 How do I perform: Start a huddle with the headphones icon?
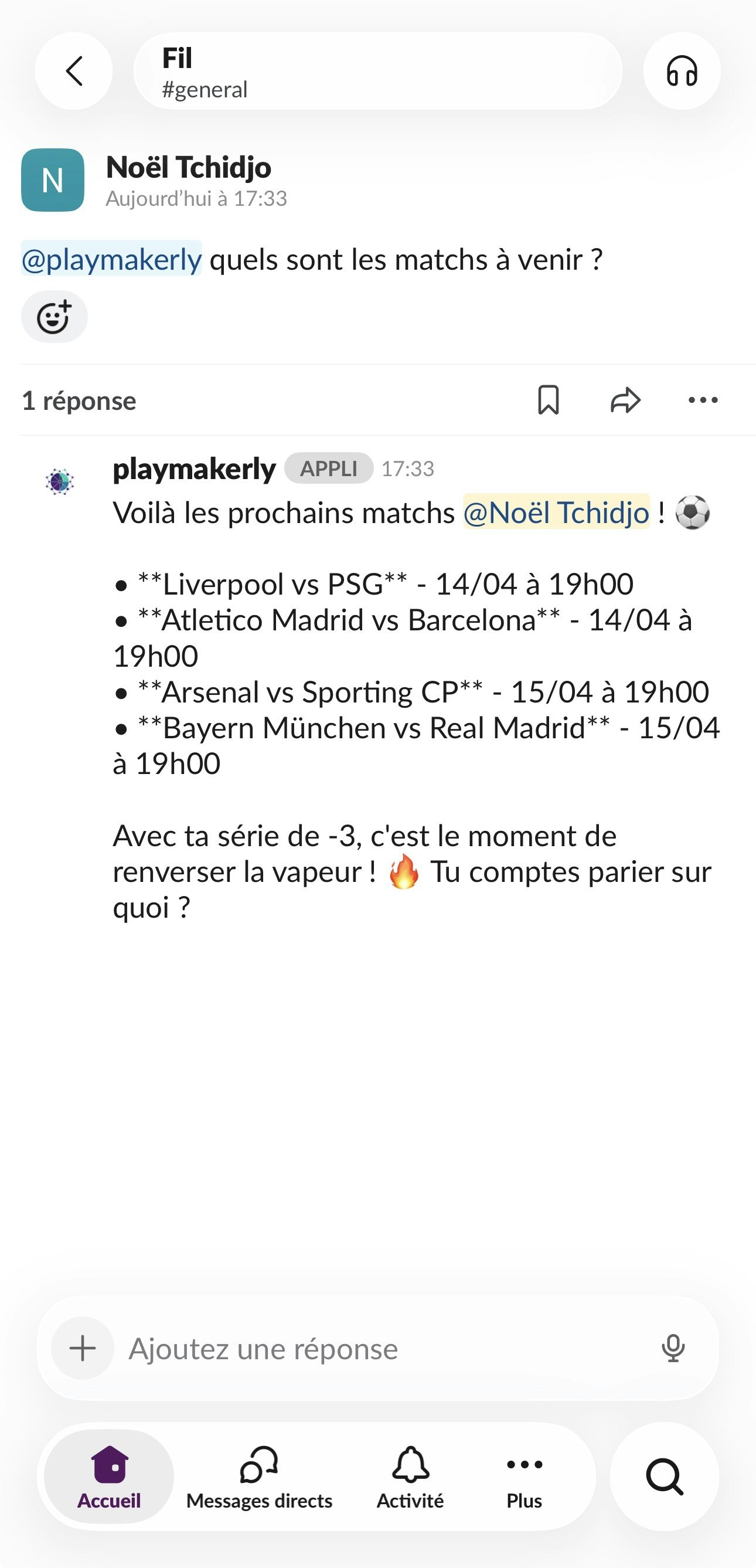[681, 71]
